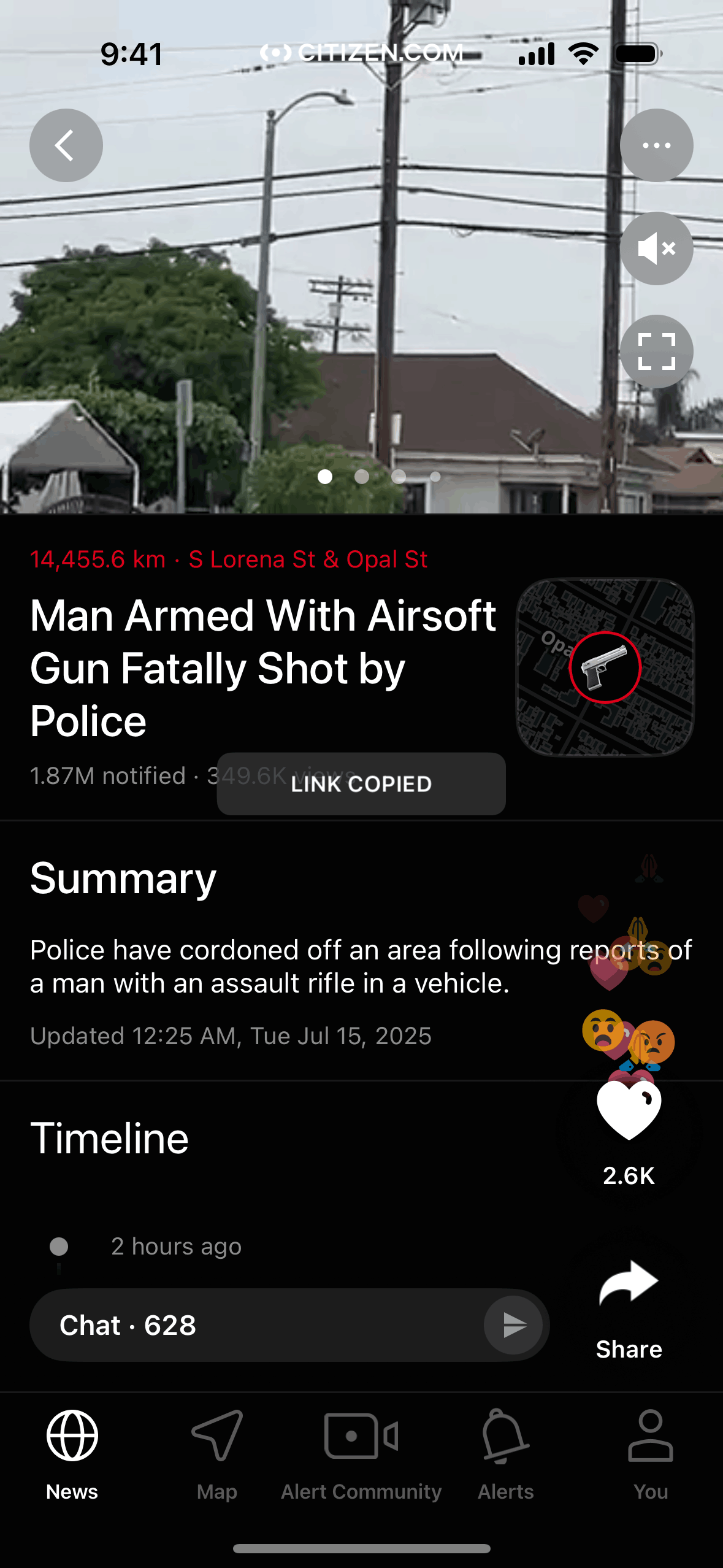
Task: Open the incident location map thumbnail
Action: [x=605, y=667]
